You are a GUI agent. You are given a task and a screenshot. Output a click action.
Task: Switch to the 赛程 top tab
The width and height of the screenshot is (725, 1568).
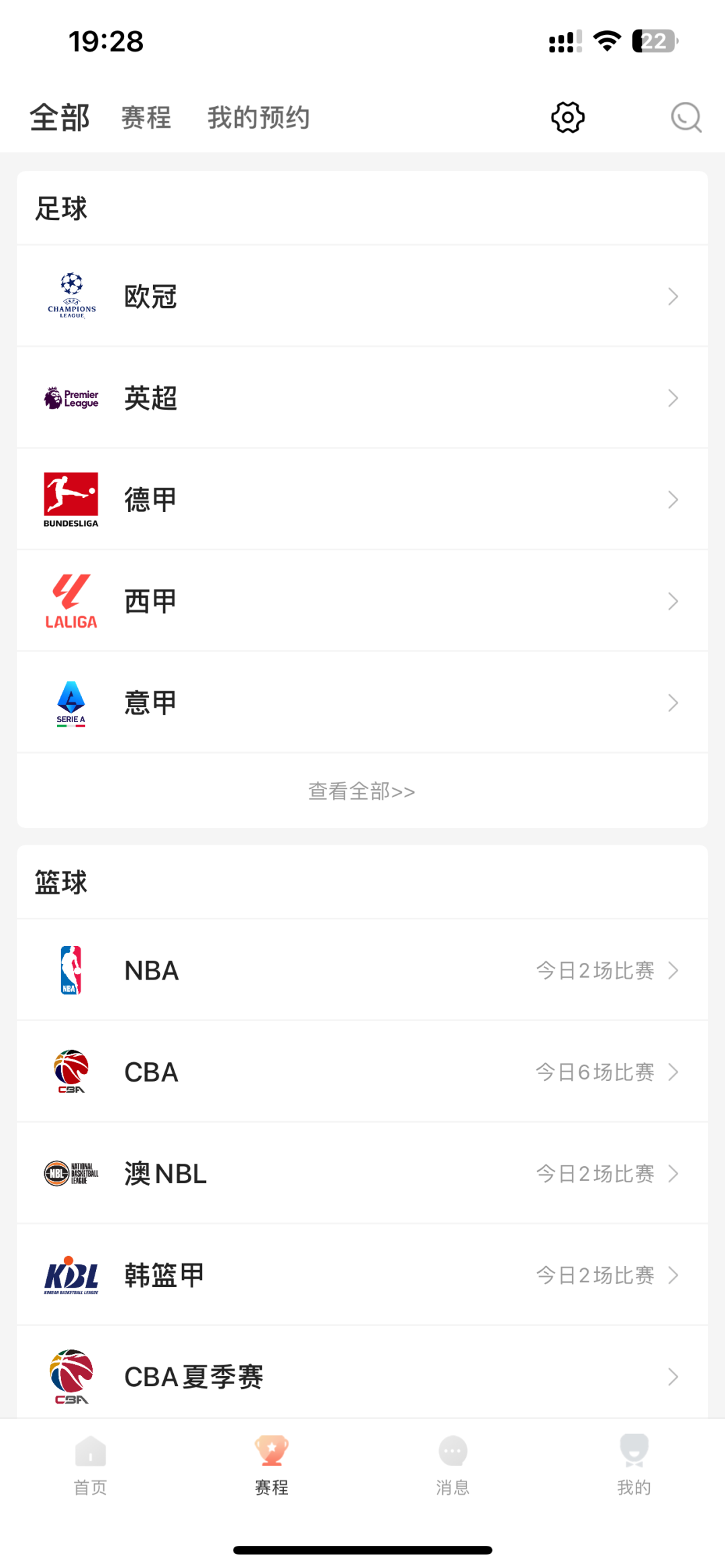(146, 117)
